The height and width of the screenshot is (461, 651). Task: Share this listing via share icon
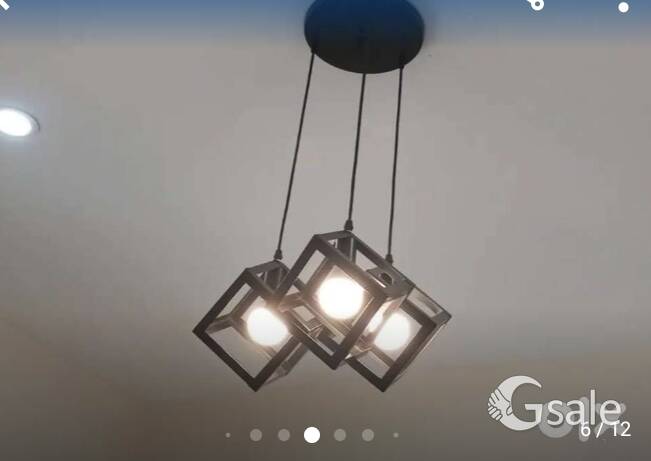pyautogui.click(x=536, y=4)
